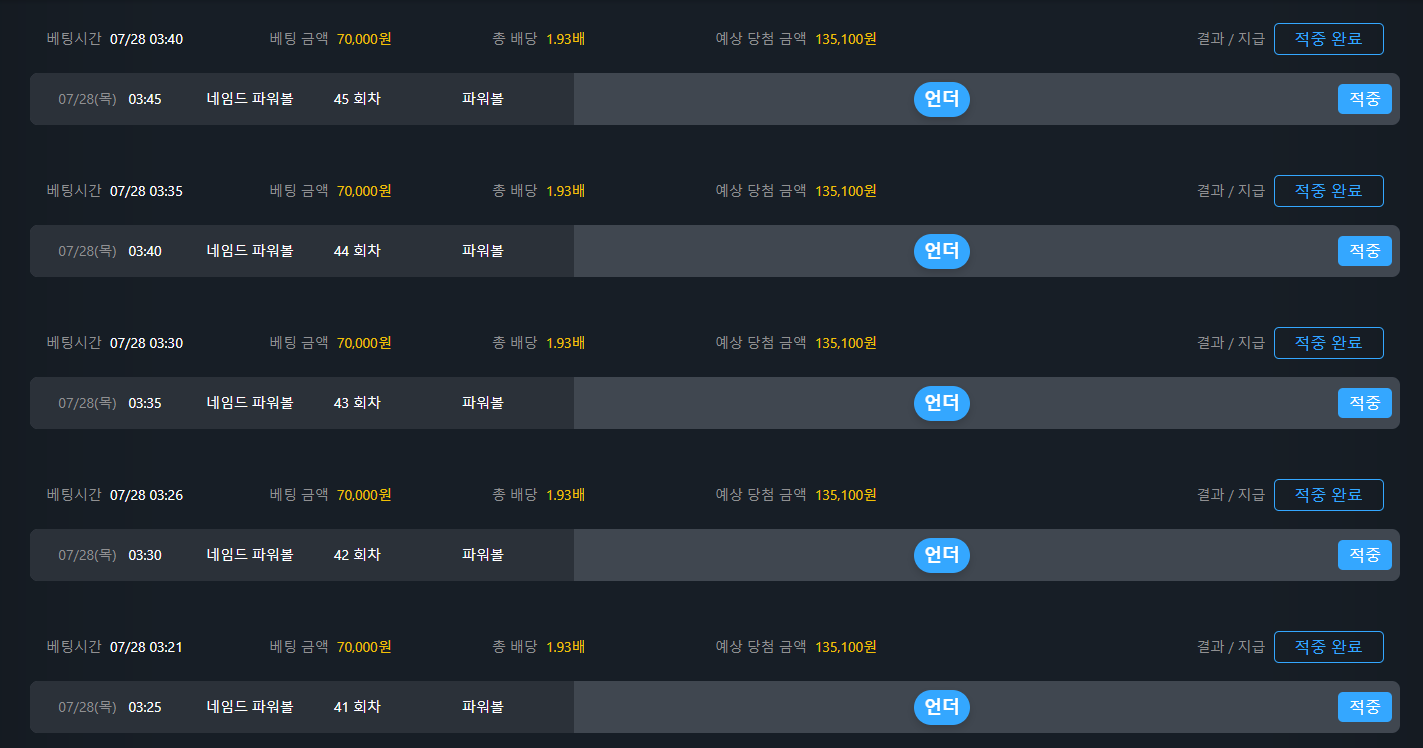Tap 적중 완료 for the 03:35 bet
The width and height of the screenshot is (1423, 748).
[1328, 191]
